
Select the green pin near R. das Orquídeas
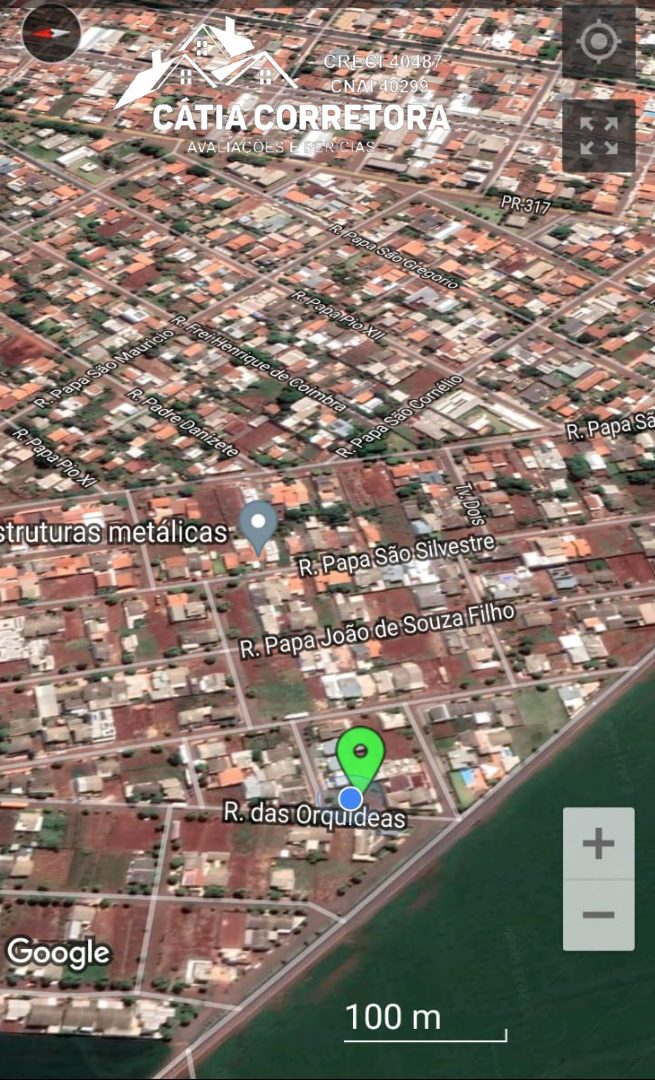tap(360, 759)
